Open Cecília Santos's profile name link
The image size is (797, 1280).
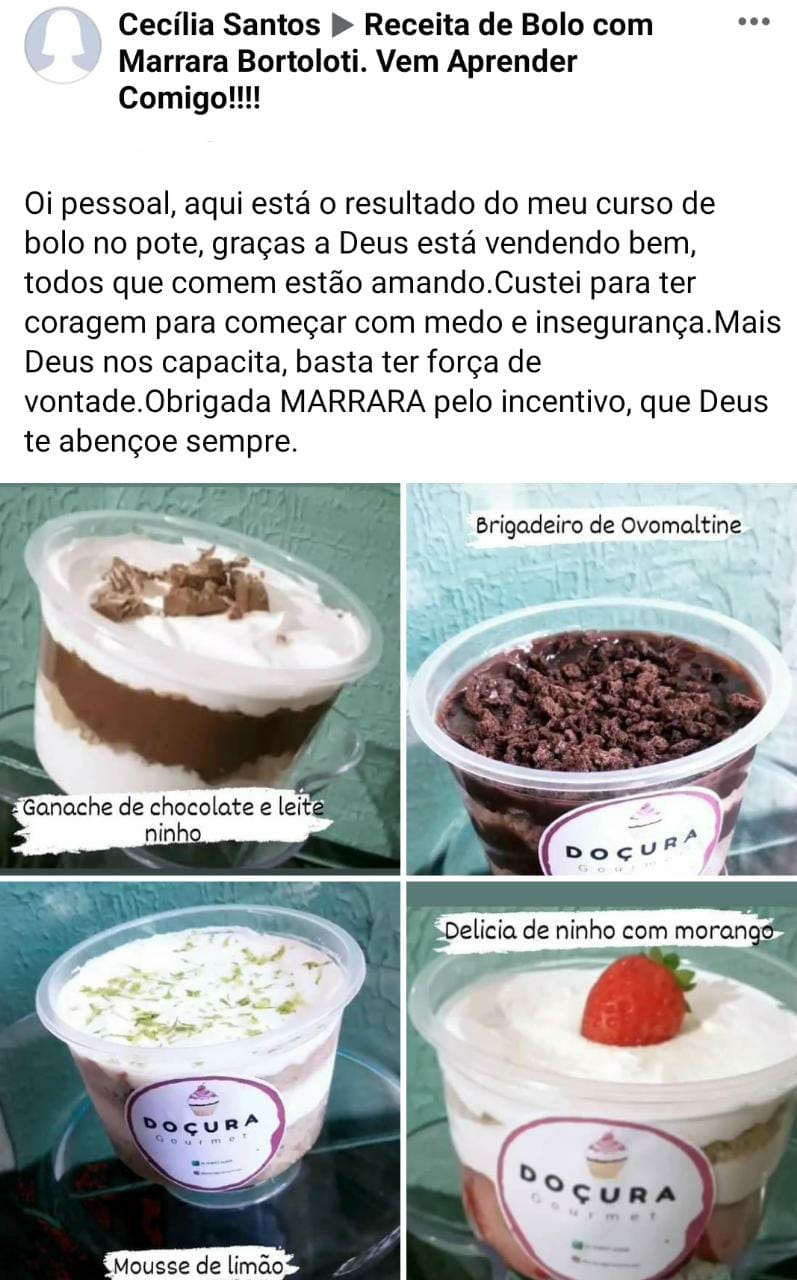pyautogui.click(x=219, y=24)
